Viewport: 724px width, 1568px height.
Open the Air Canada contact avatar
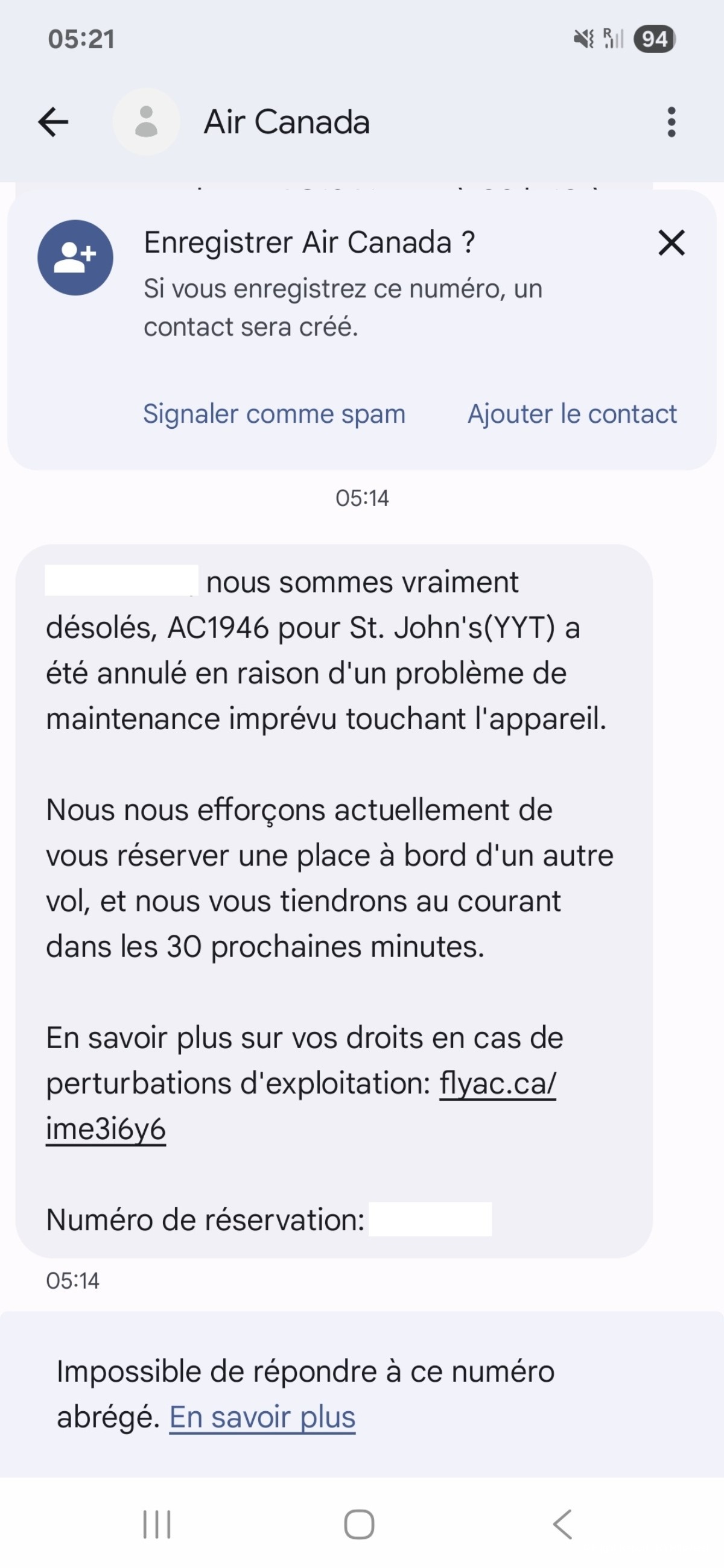[x=146, y=122]
